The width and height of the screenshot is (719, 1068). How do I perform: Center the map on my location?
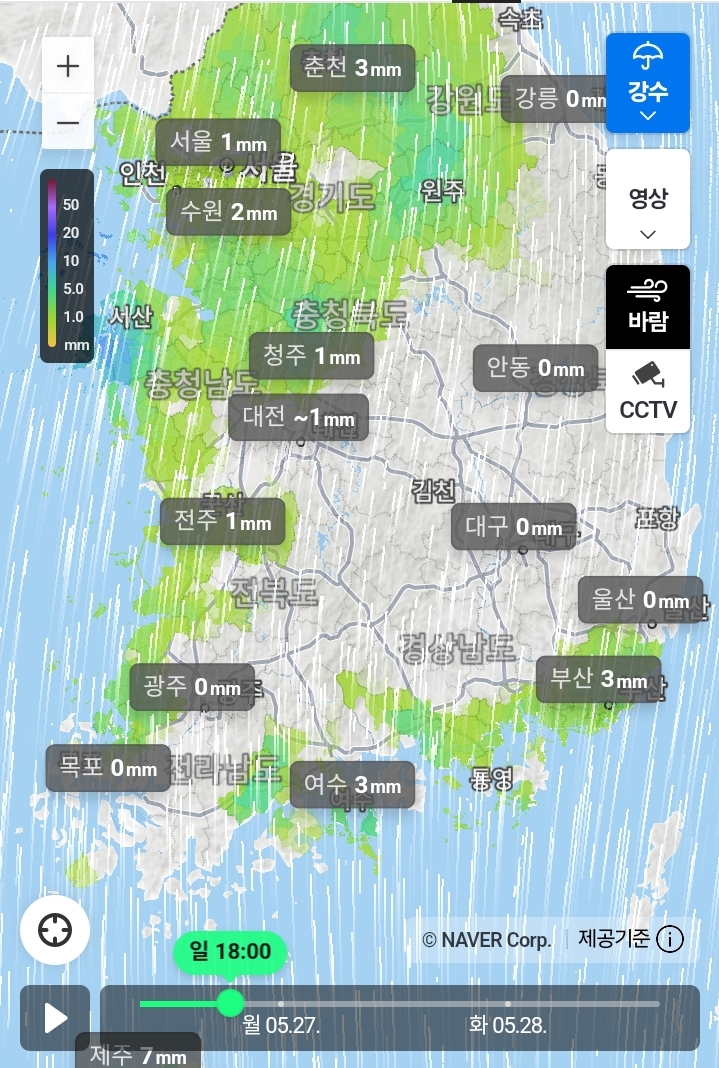[x=55, y=930]
